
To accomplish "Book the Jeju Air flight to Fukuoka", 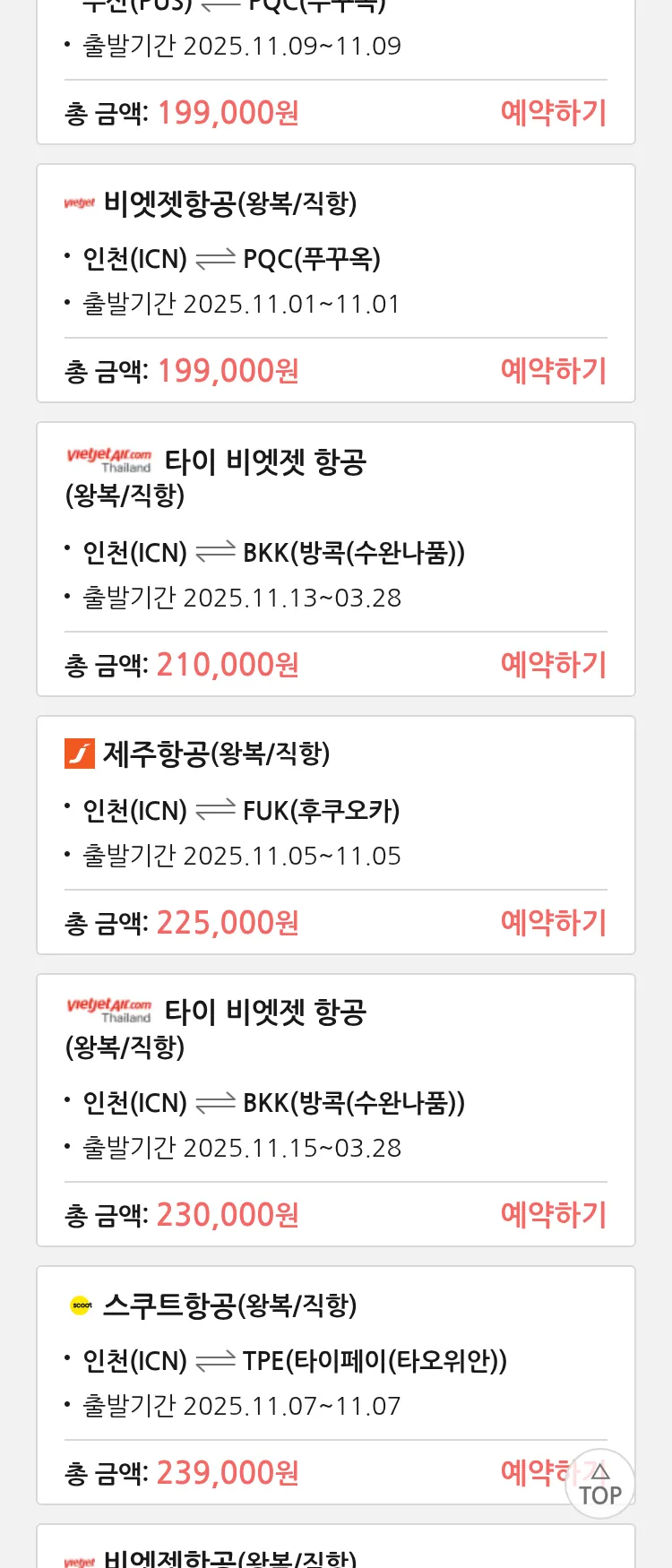I will pos(553,922).
